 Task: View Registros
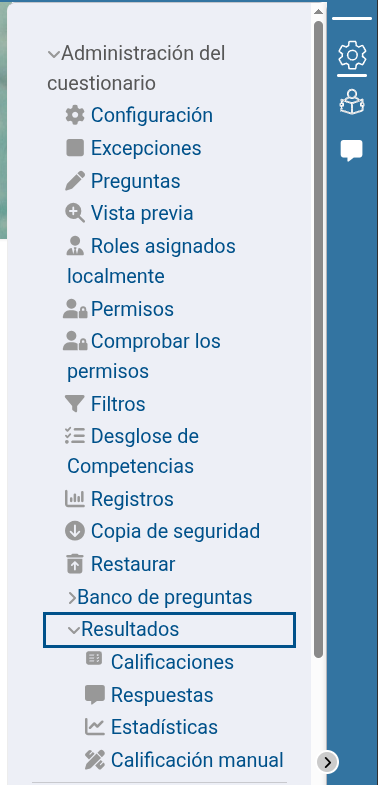pyautogui.click(x=132, y=499)
